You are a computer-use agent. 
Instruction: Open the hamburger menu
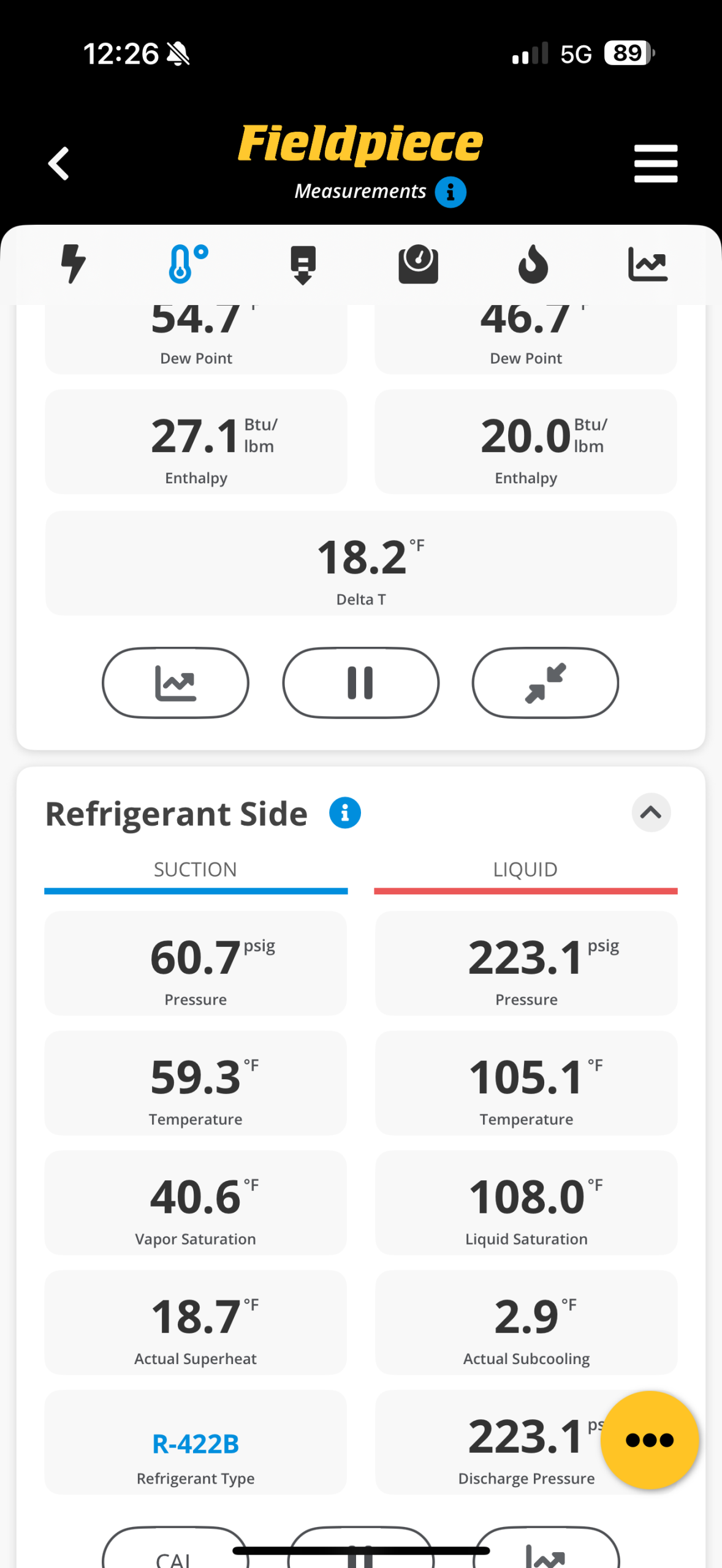(x=655, y=164)
